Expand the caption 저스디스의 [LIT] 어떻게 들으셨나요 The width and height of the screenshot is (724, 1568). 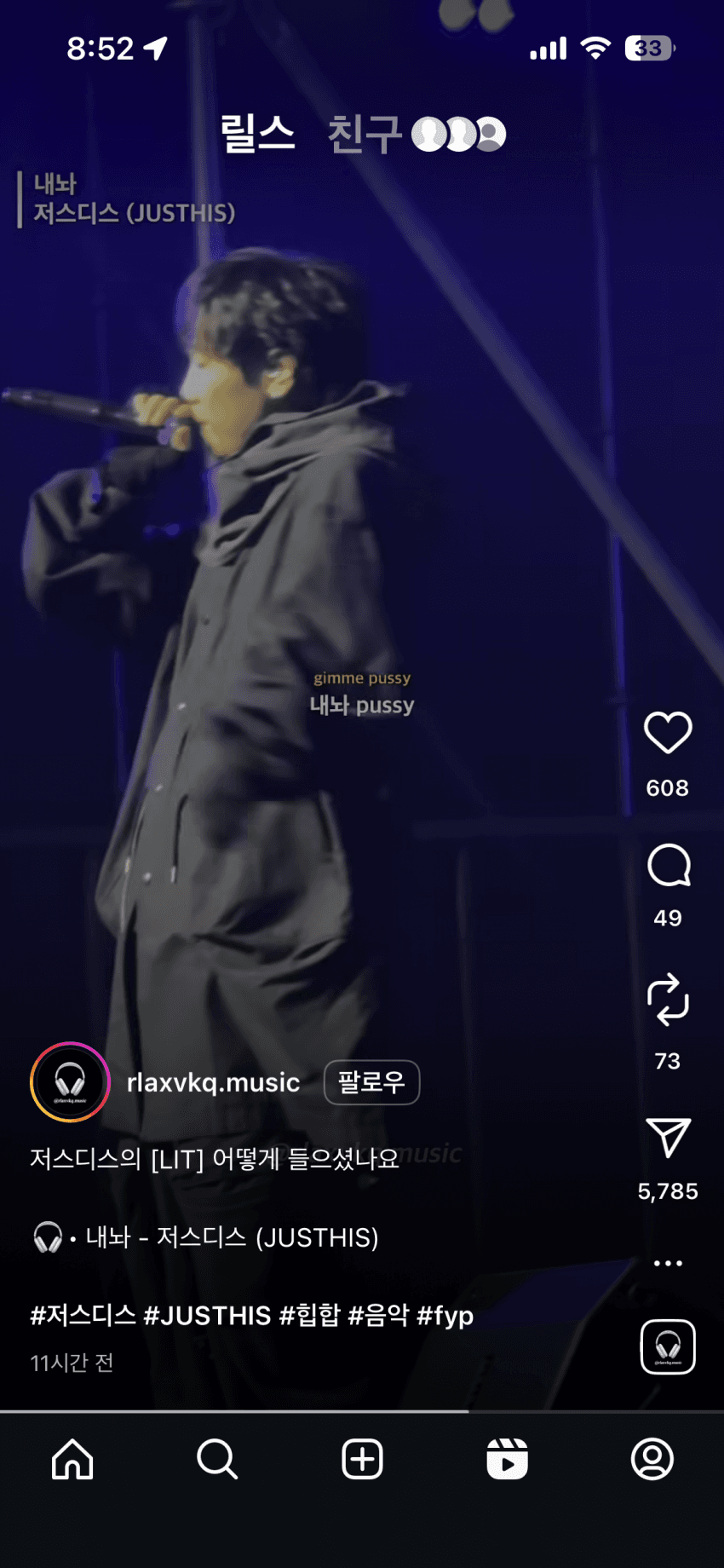pyautogui.click(x=215, y=1159)
